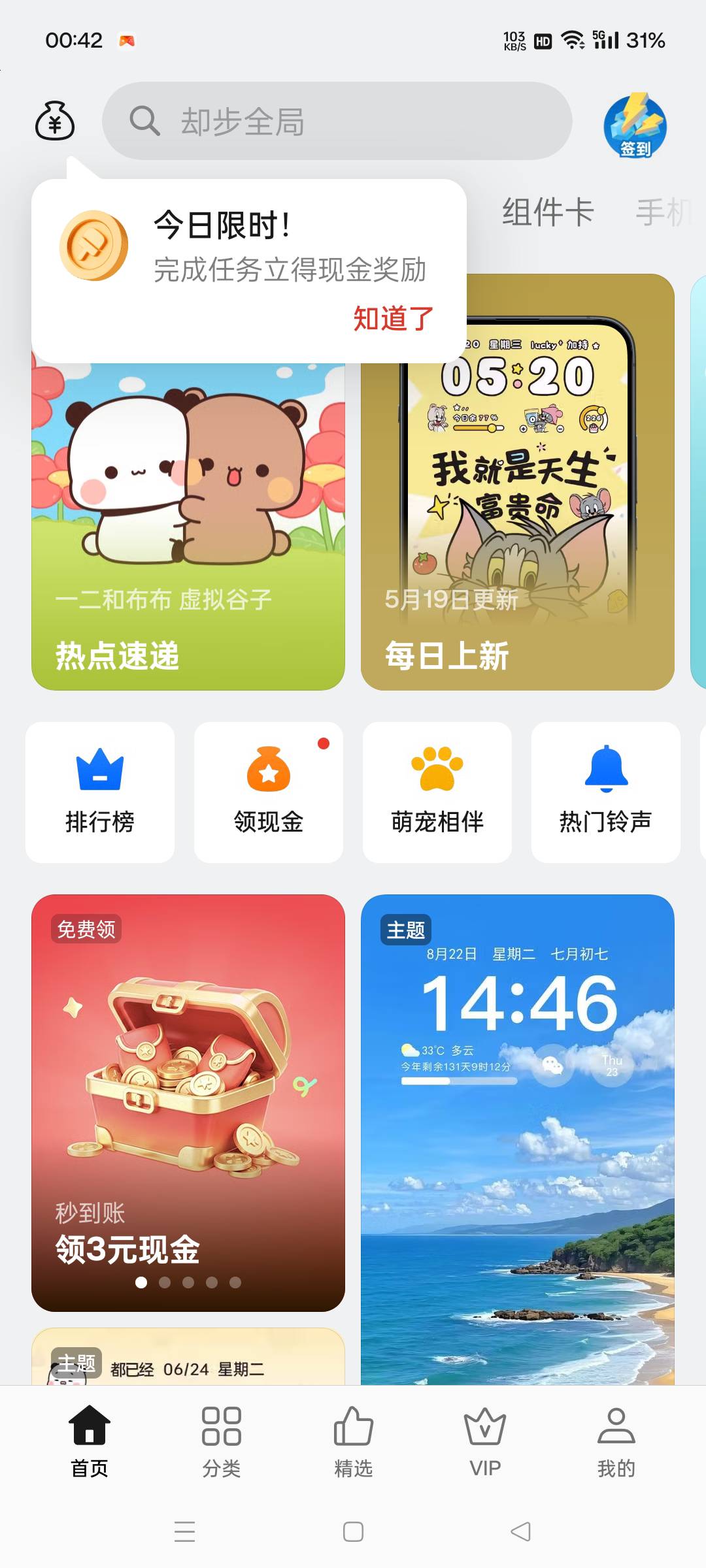Switch to the 组件卡 tab

(x=548, y=212)
